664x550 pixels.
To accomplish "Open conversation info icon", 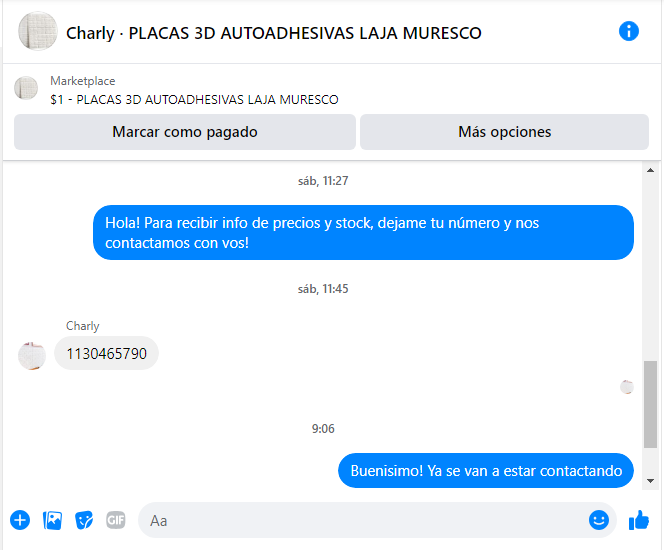I will coord(629,31).
